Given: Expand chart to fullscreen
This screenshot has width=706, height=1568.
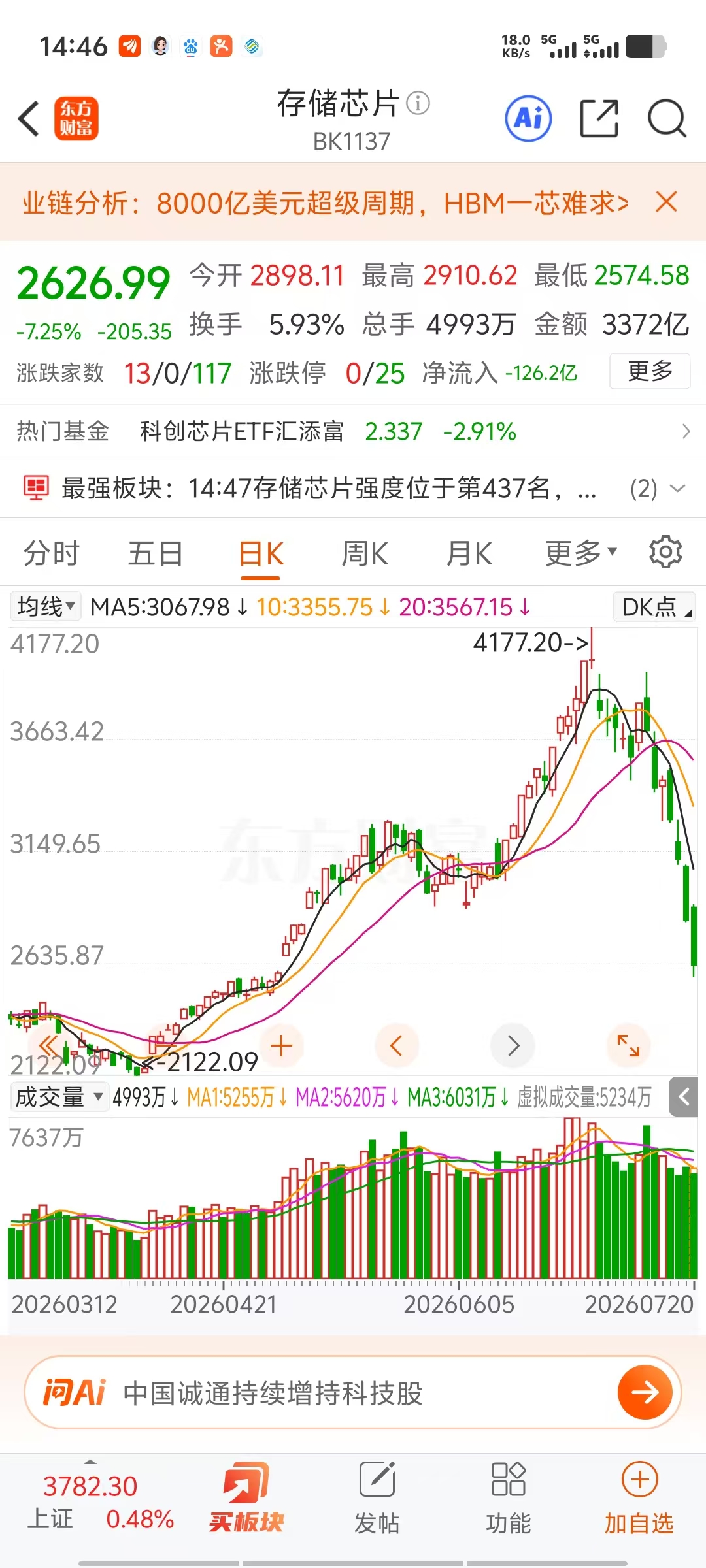Looking at the screenshot, I should pyautogui.click(x=629, y=1045).
